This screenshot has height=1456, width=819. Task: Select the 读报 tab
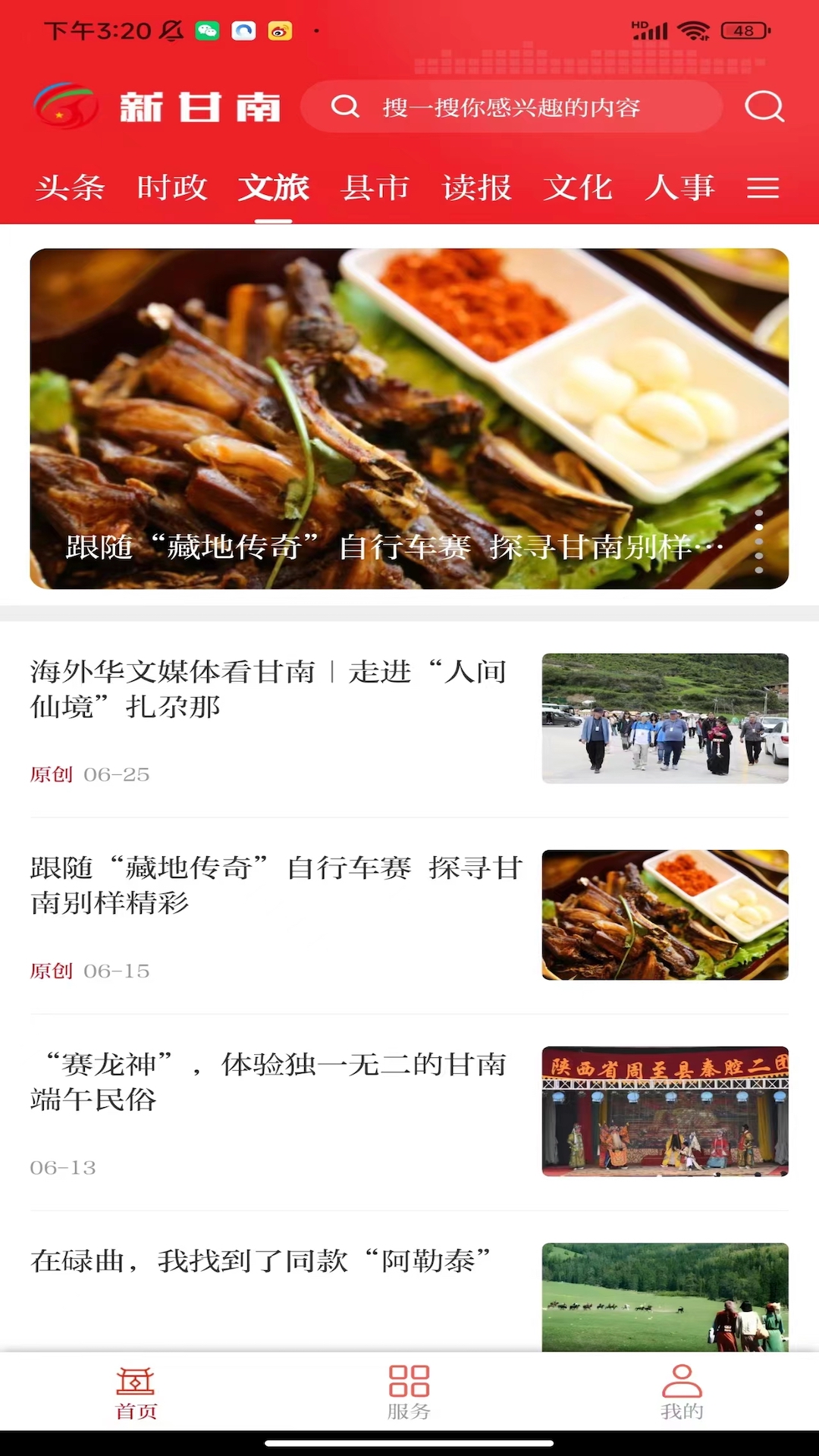tap(477, 188)
